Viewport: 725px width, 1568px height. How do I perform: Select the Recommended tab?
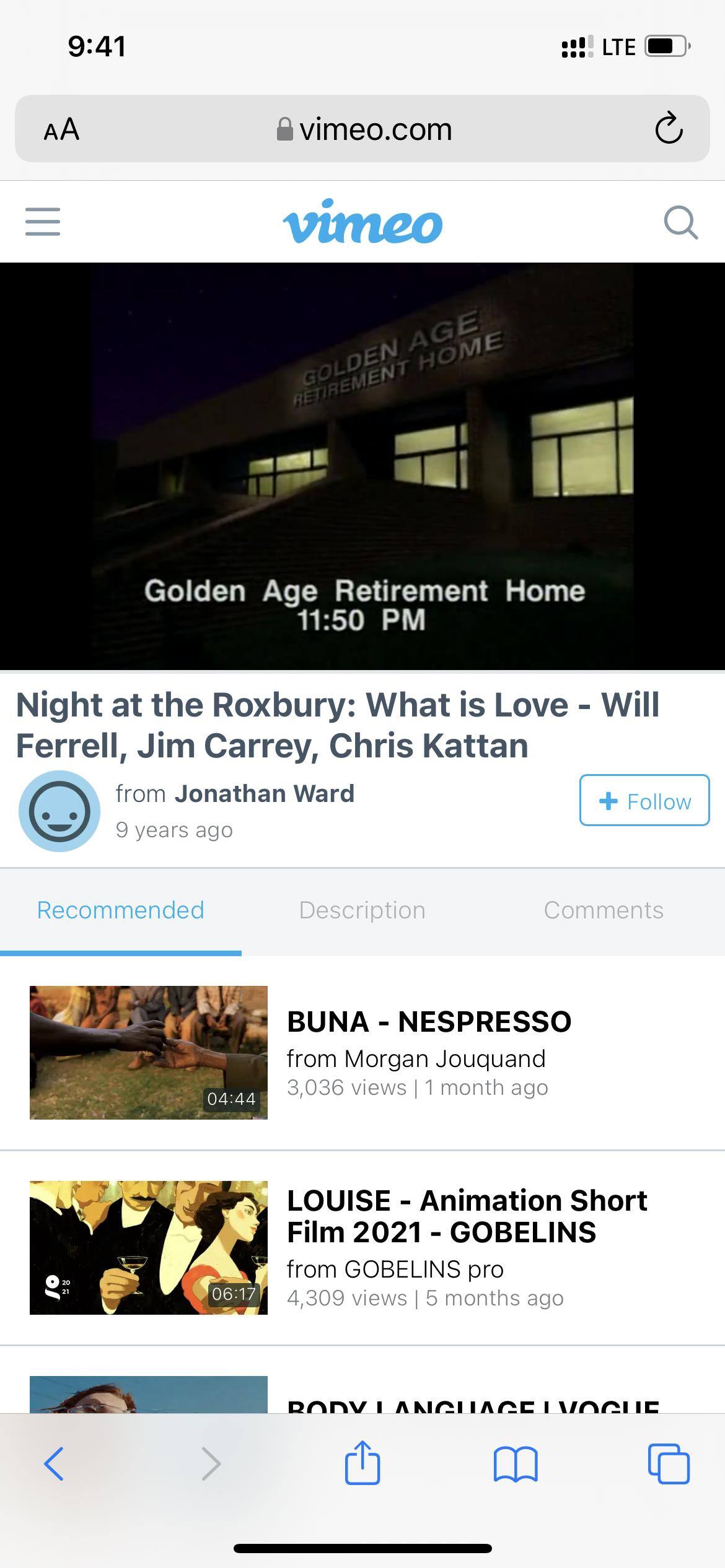(x=120, y=910)
